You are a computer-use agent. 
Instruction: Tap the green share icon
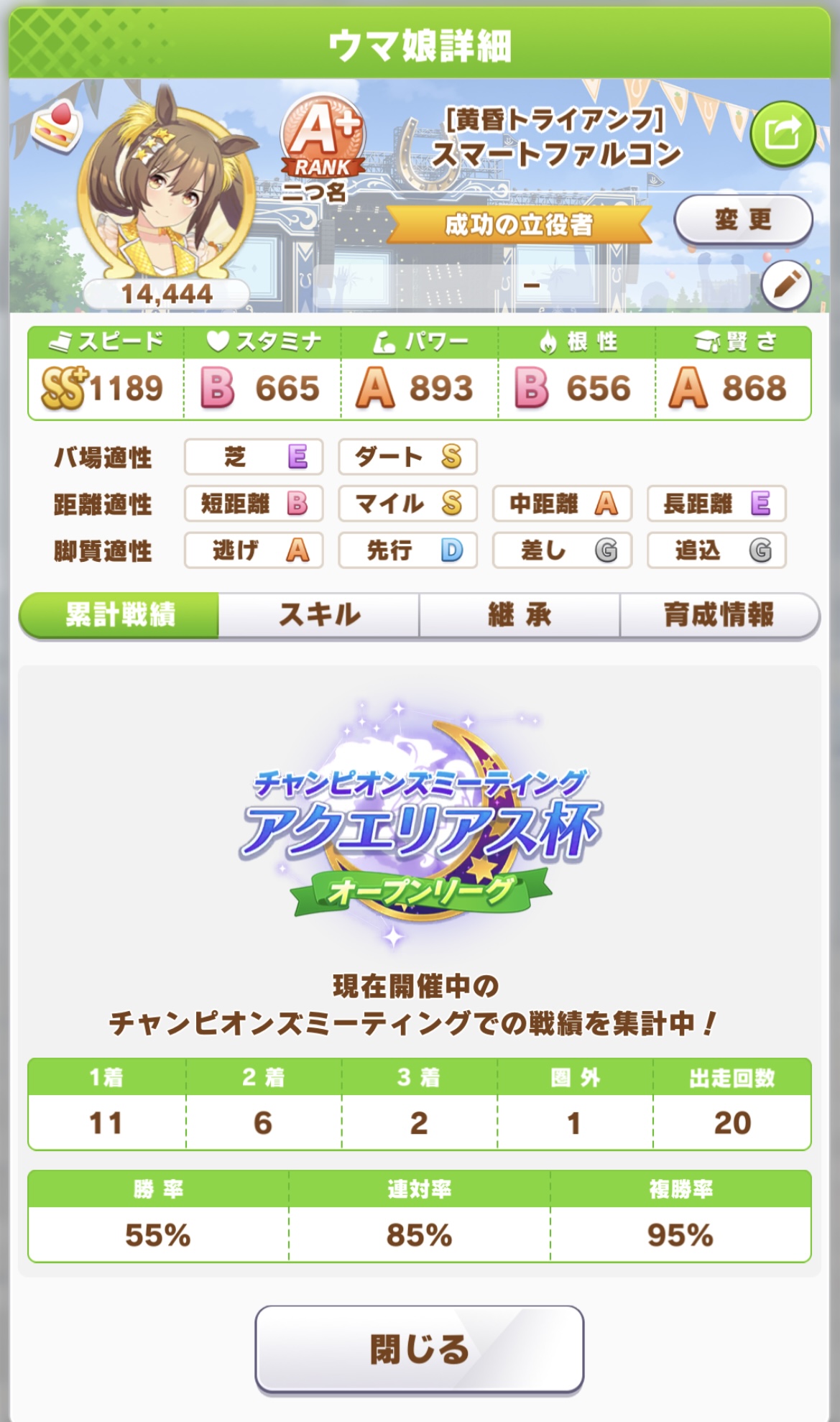coord(783,134)
